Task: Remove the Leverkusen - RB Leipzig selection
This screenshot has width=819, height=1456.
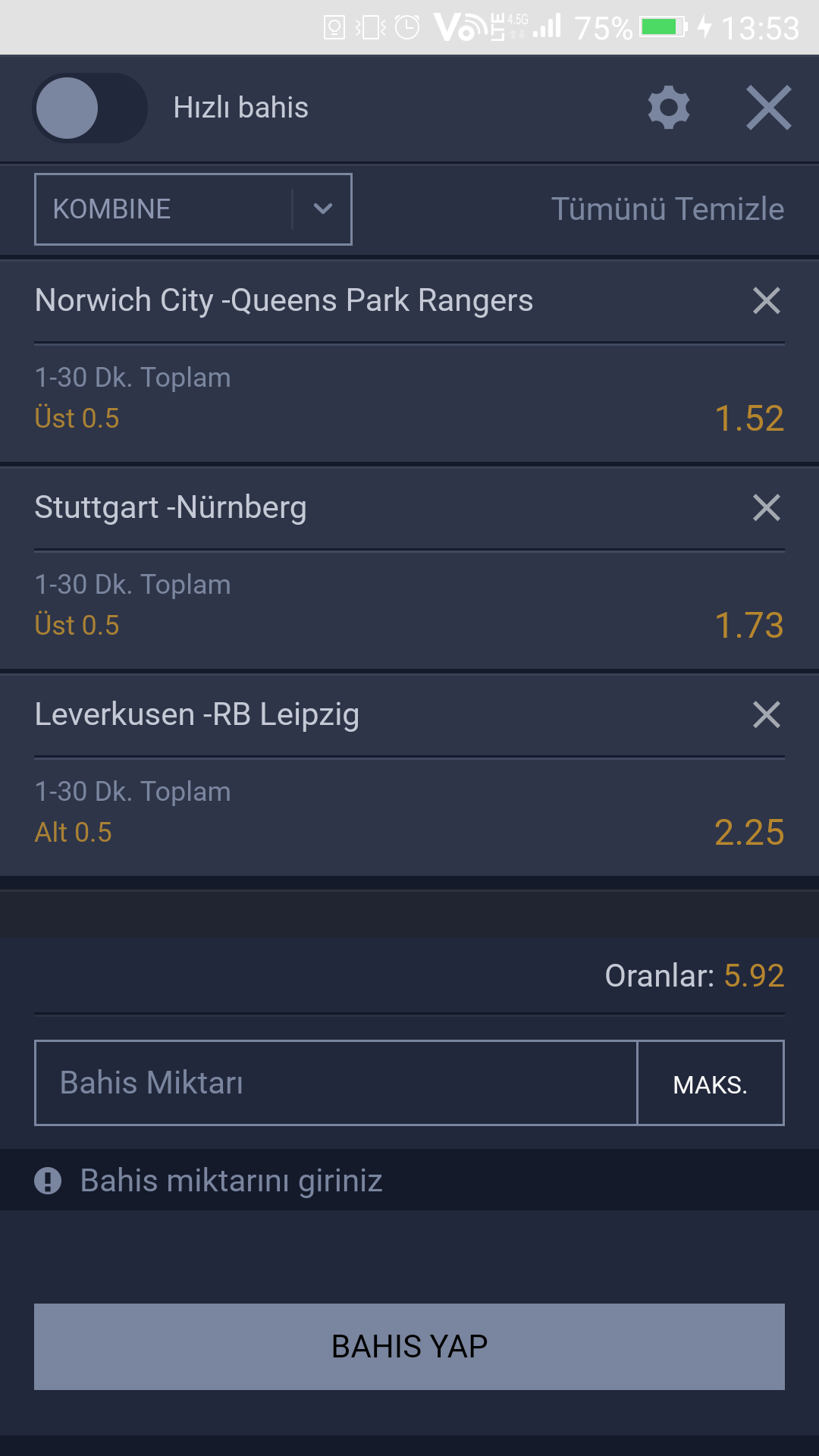Action: (767, 715)
